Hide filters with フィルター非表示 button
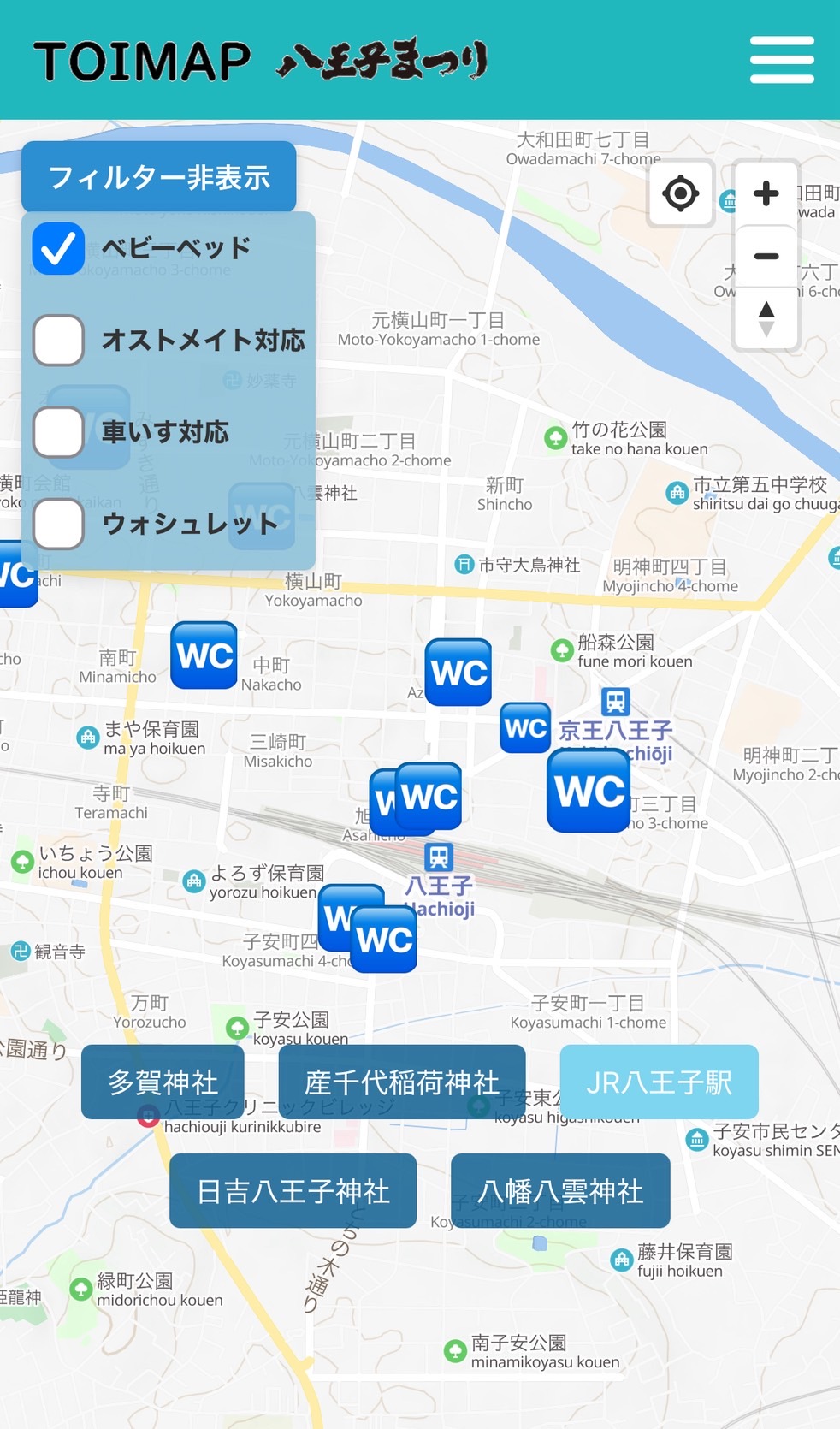Viewport: 840px width, 1429px height. [x=159, y=177]
